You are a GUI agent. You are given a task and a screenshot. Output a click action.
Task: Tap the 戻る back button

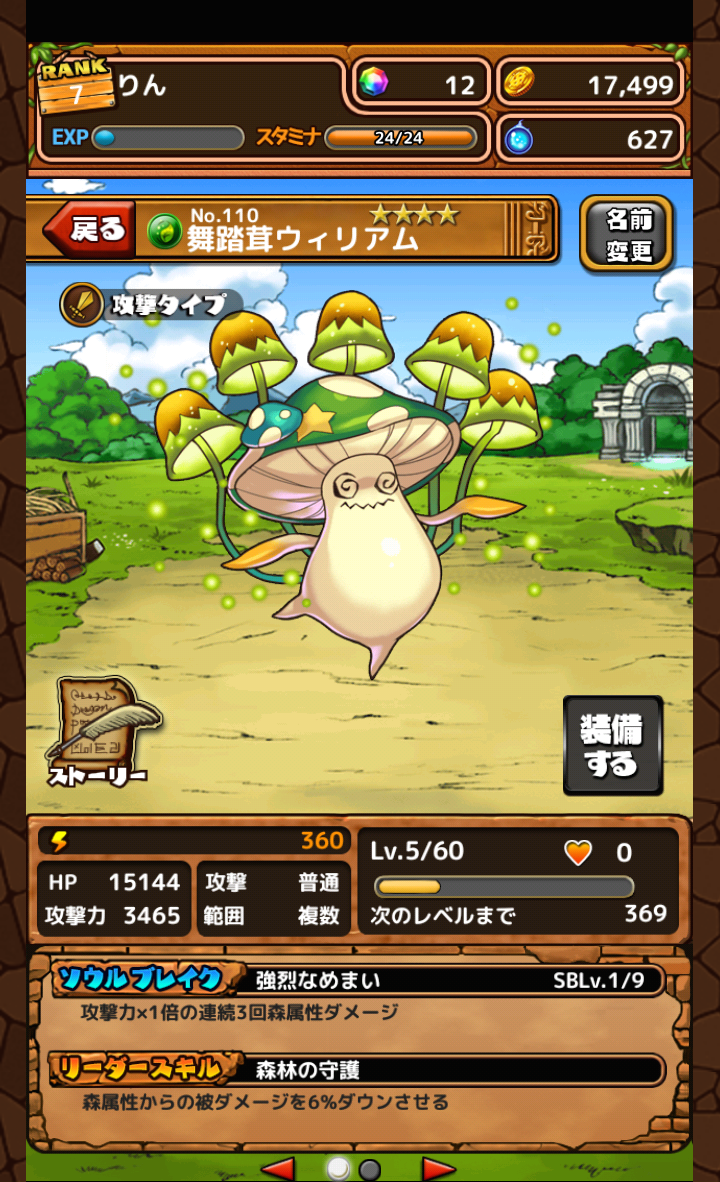pos(88,230)
